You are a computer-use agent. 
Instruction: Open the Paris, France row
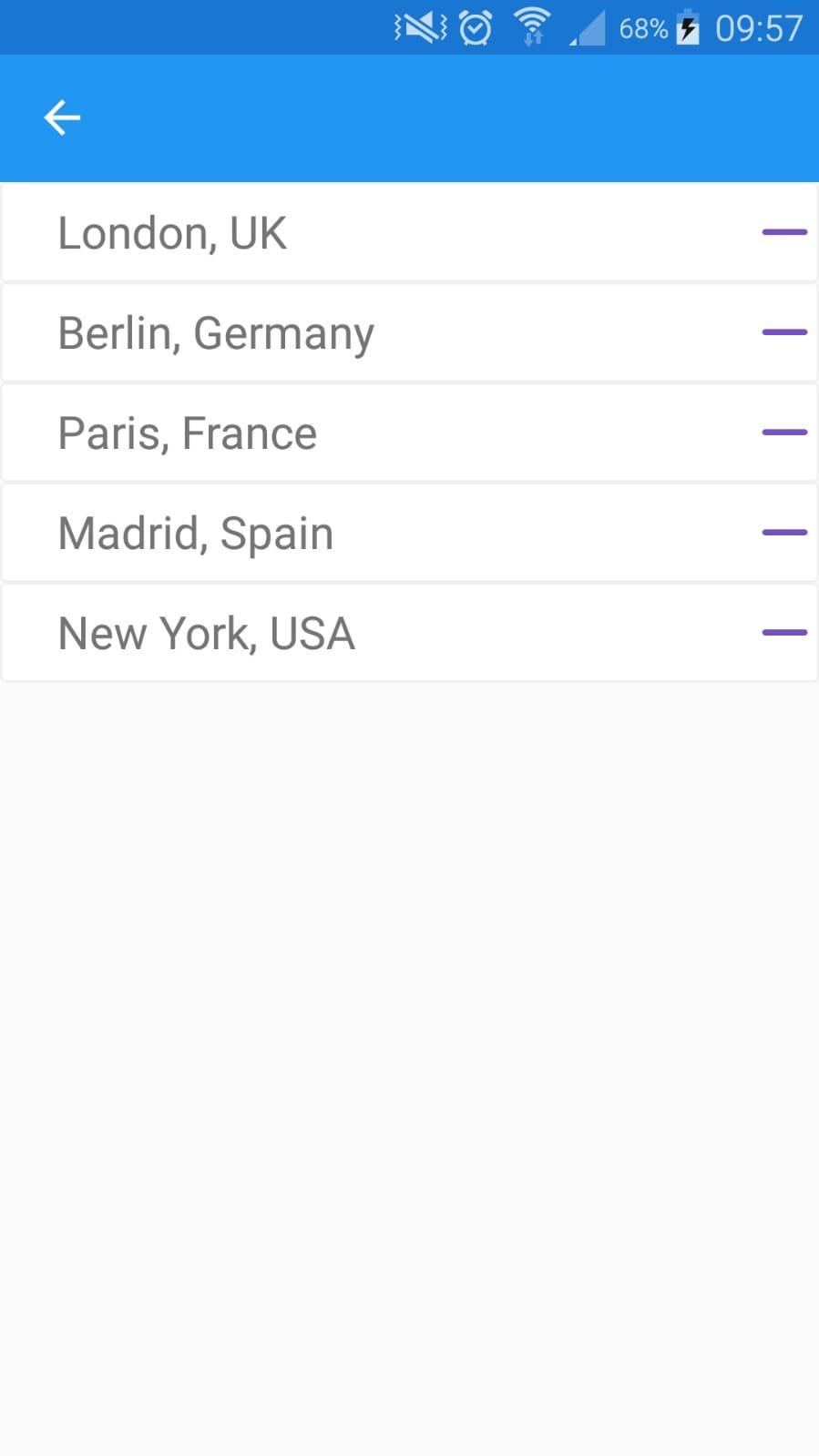pos(188,433)
